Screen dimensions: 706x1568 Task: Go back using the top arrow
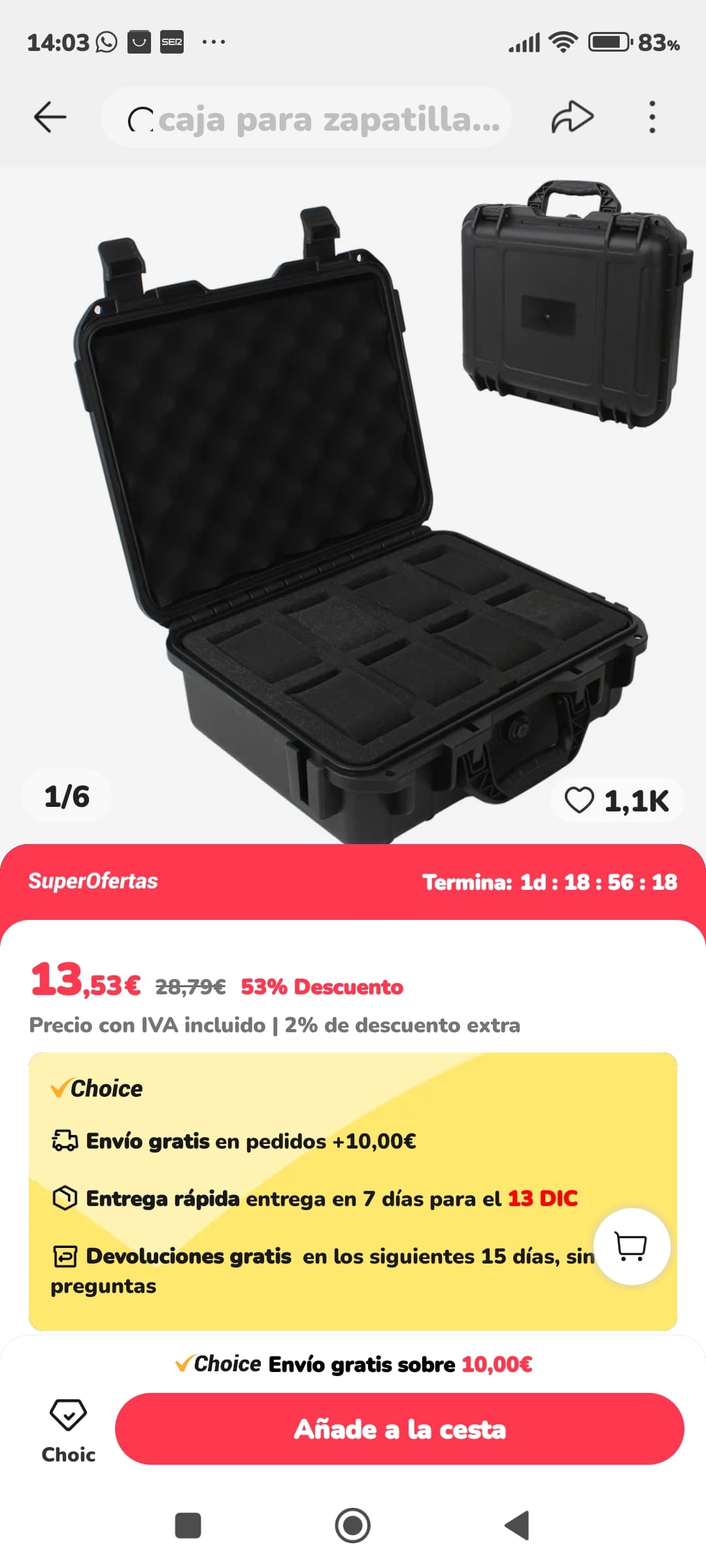[x=50, y=118]
